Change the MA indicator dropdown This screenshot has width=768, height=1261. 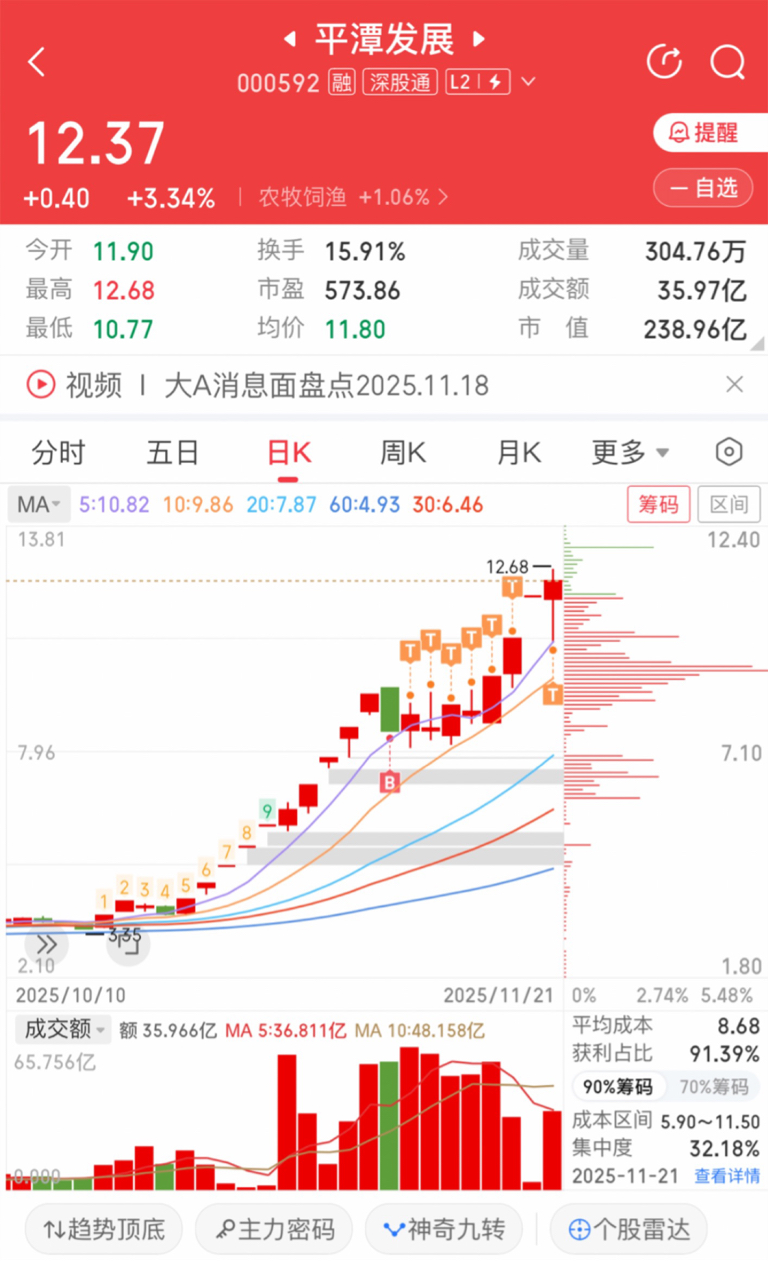pos(40,505)
